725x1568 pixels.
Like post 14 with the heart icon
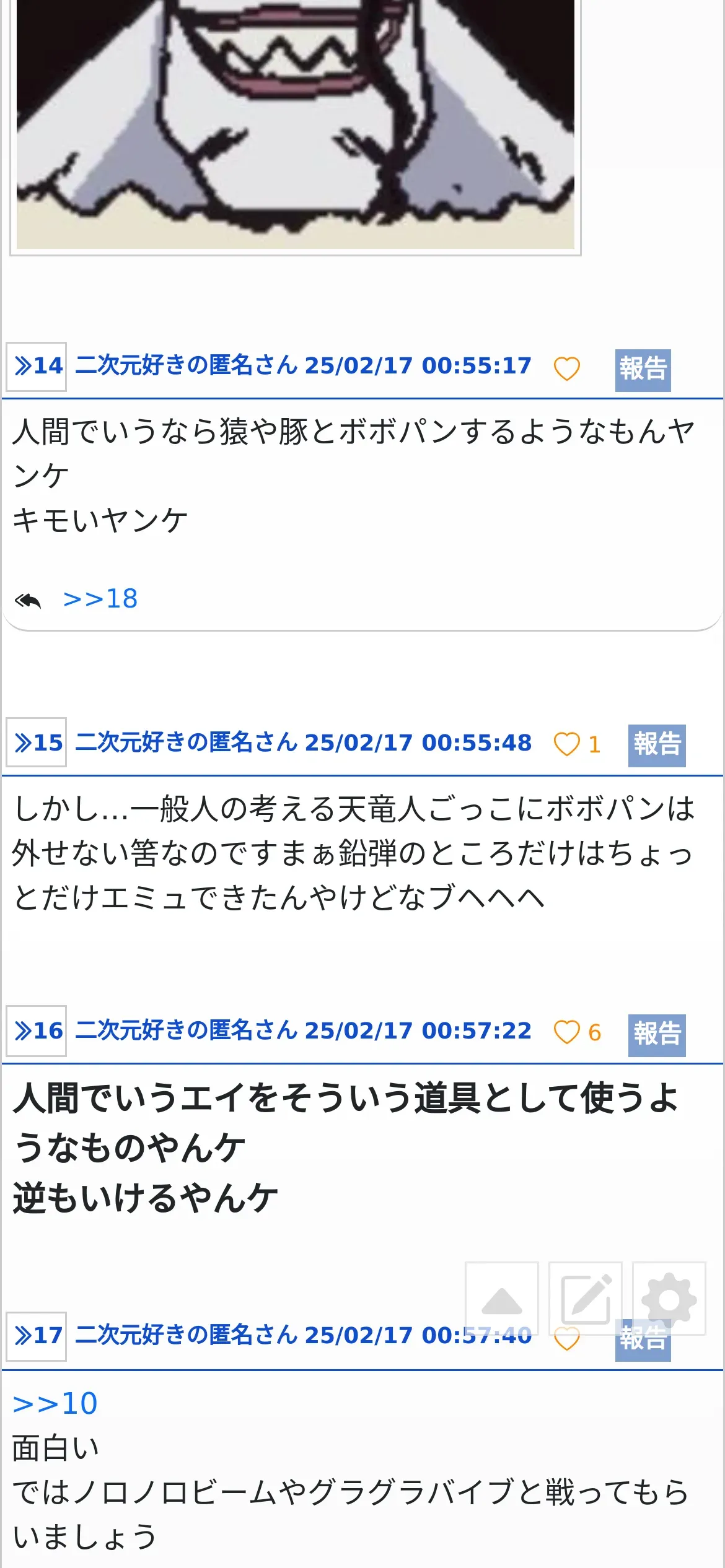[x=566, y=369]
